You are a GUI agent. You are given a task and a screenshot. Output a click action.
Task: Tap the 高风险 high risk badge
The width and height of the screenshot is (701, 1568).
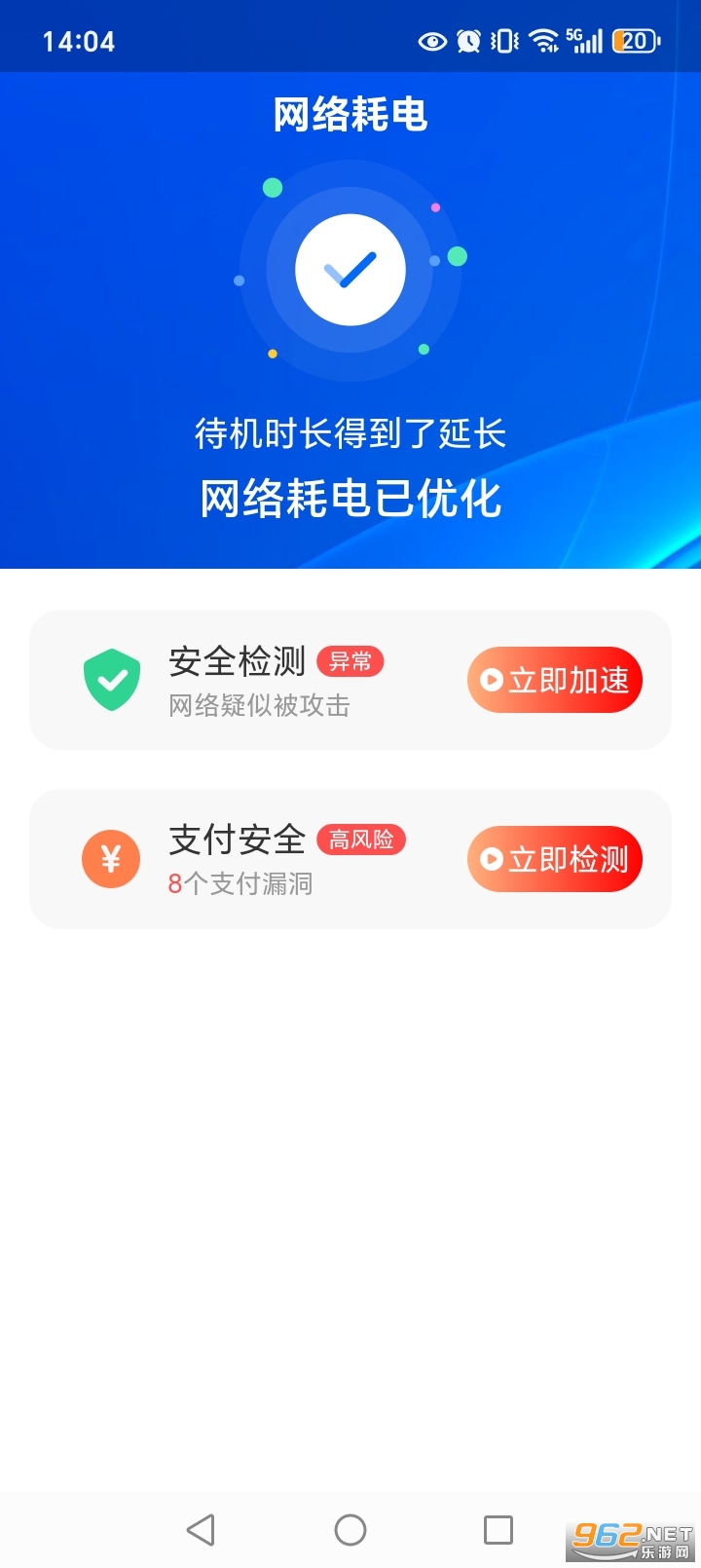coord(361,839)
